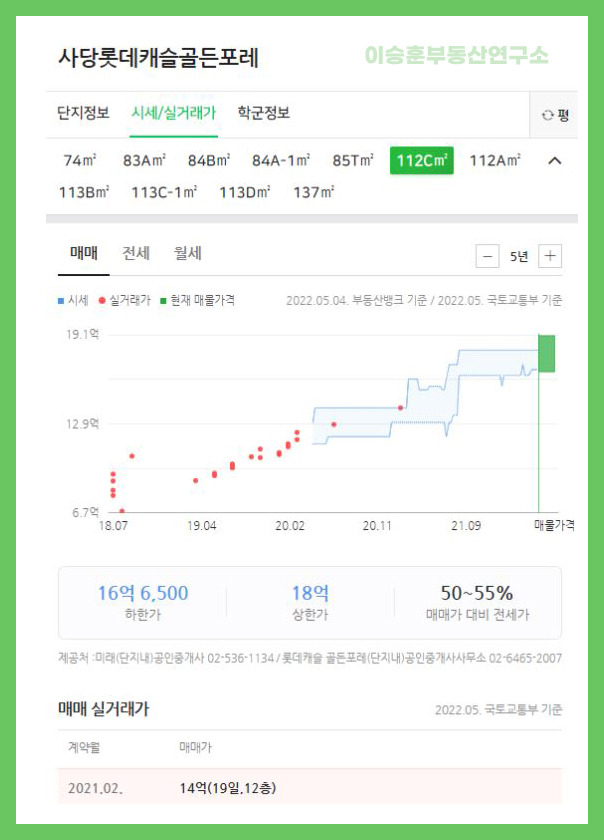Image resolution: width=604 pixels, height=840 pixels.
Task: Choose the 113B㎡ size option
Action: click(x=84, y=192)
